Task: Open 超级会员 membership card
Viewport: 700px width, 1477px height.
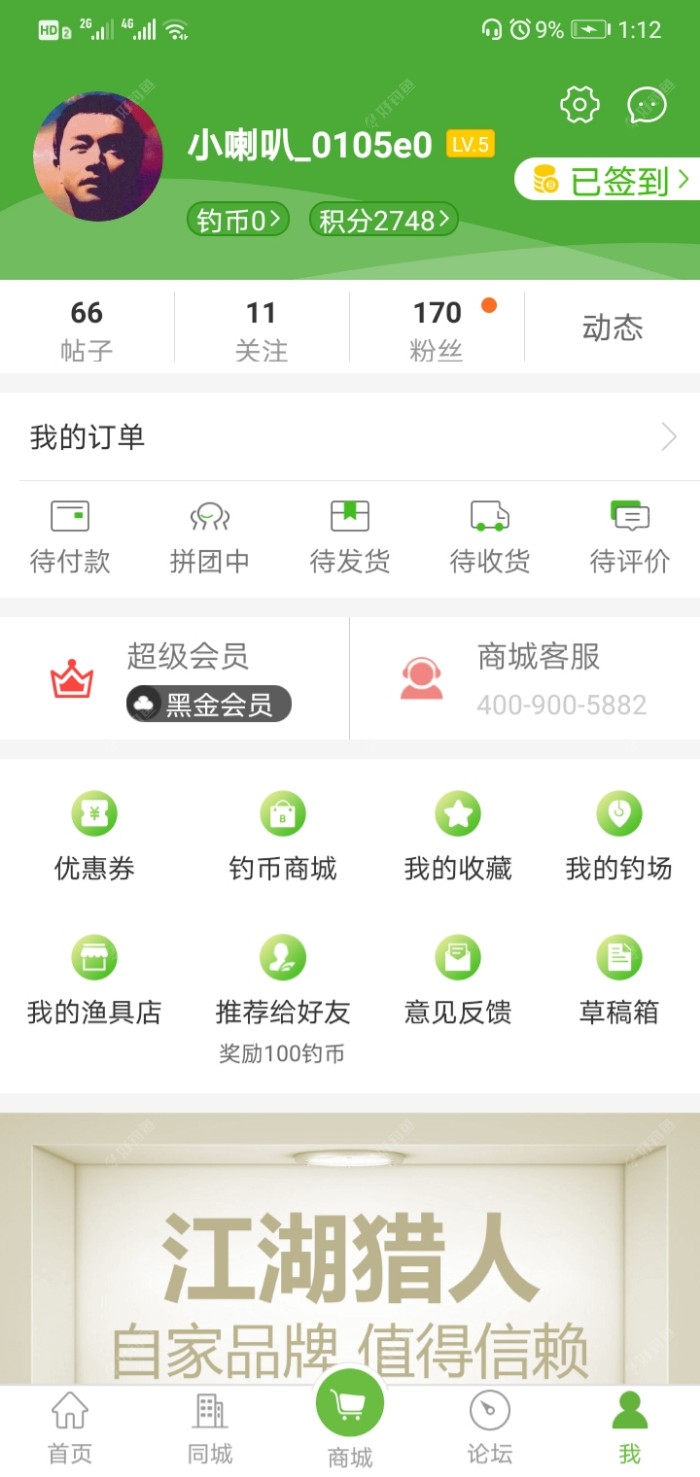Action: 175,680
